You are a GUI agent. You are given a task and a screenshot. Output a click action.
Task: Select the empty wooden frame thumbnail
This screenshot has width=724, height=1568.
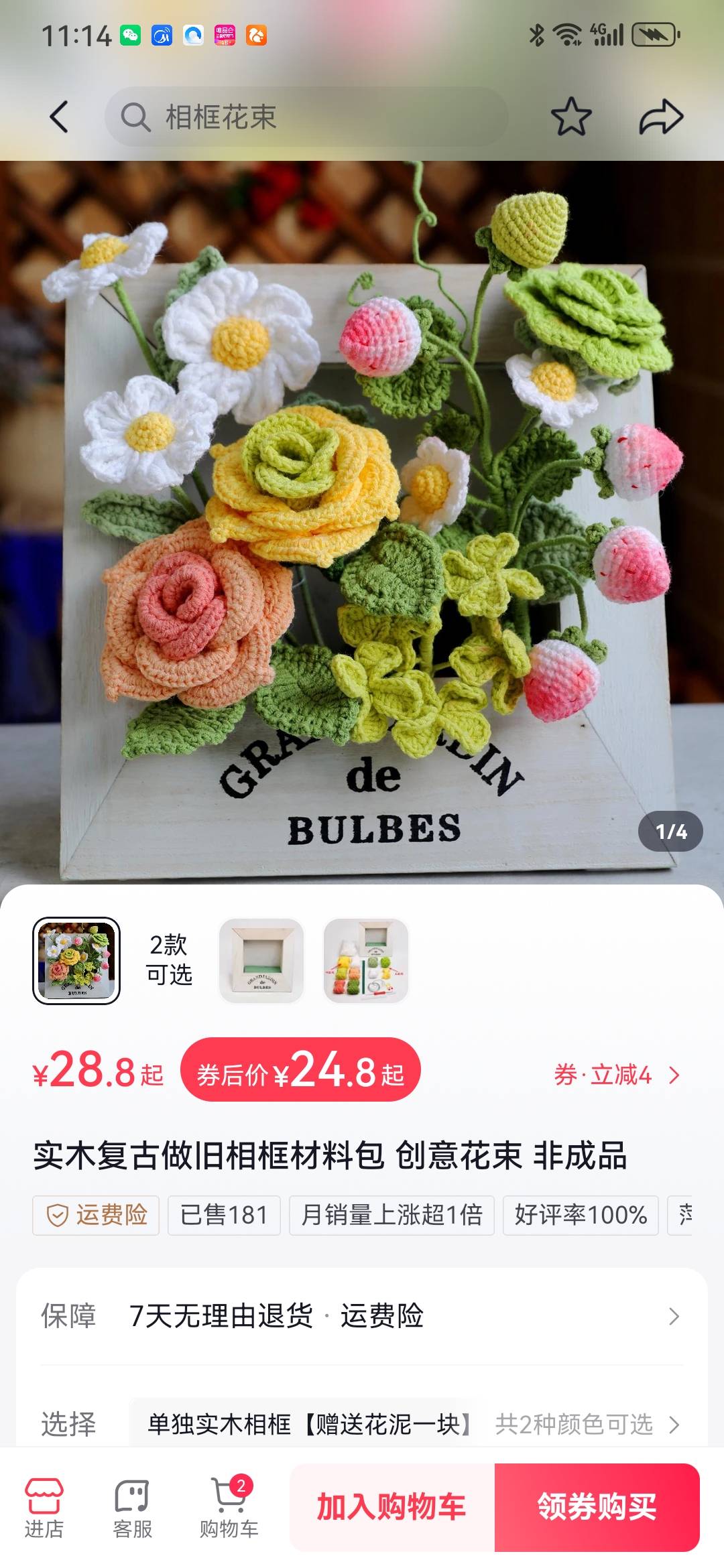click(261, 961)
